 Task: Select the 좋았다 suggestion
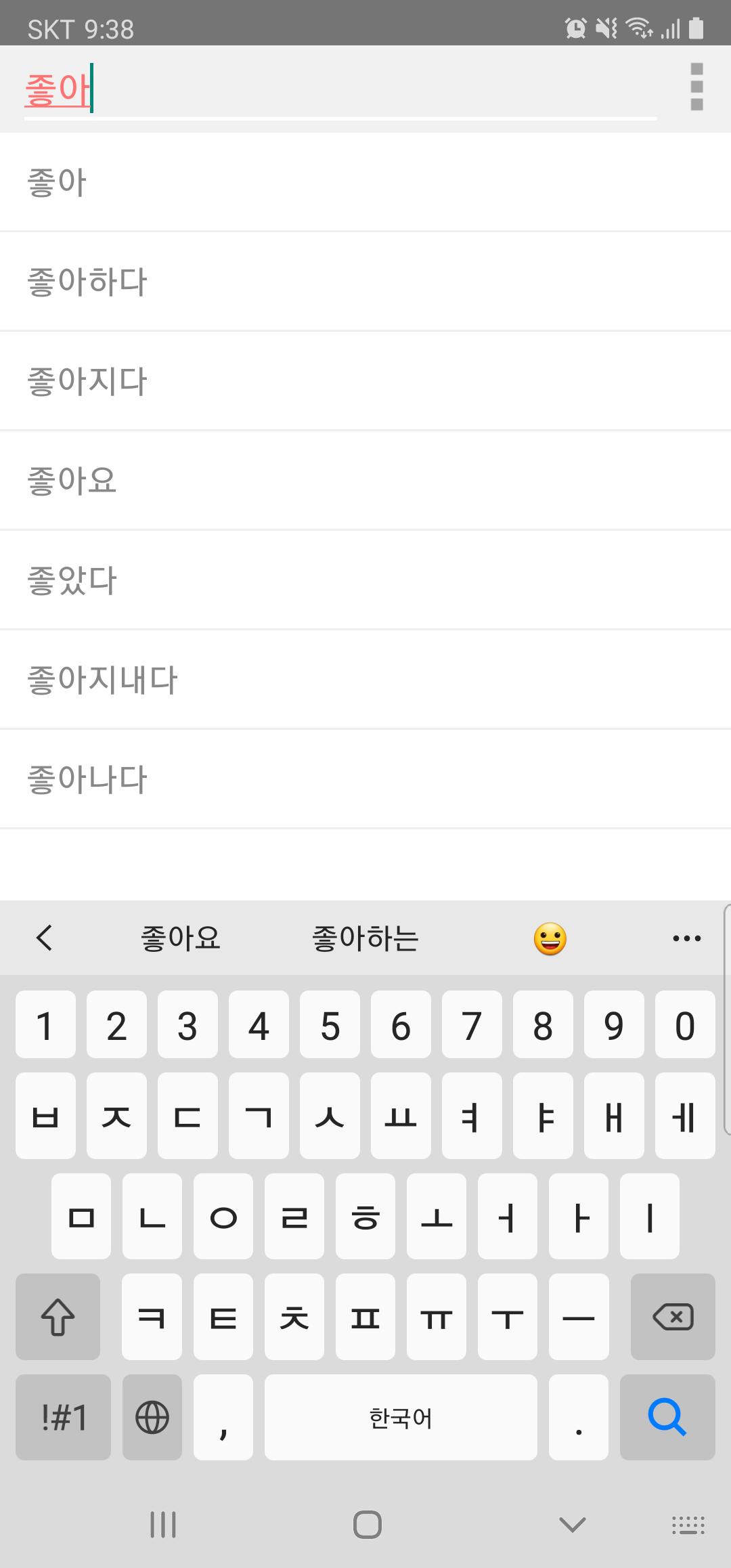pyautogui.click(x=365, y=580)
